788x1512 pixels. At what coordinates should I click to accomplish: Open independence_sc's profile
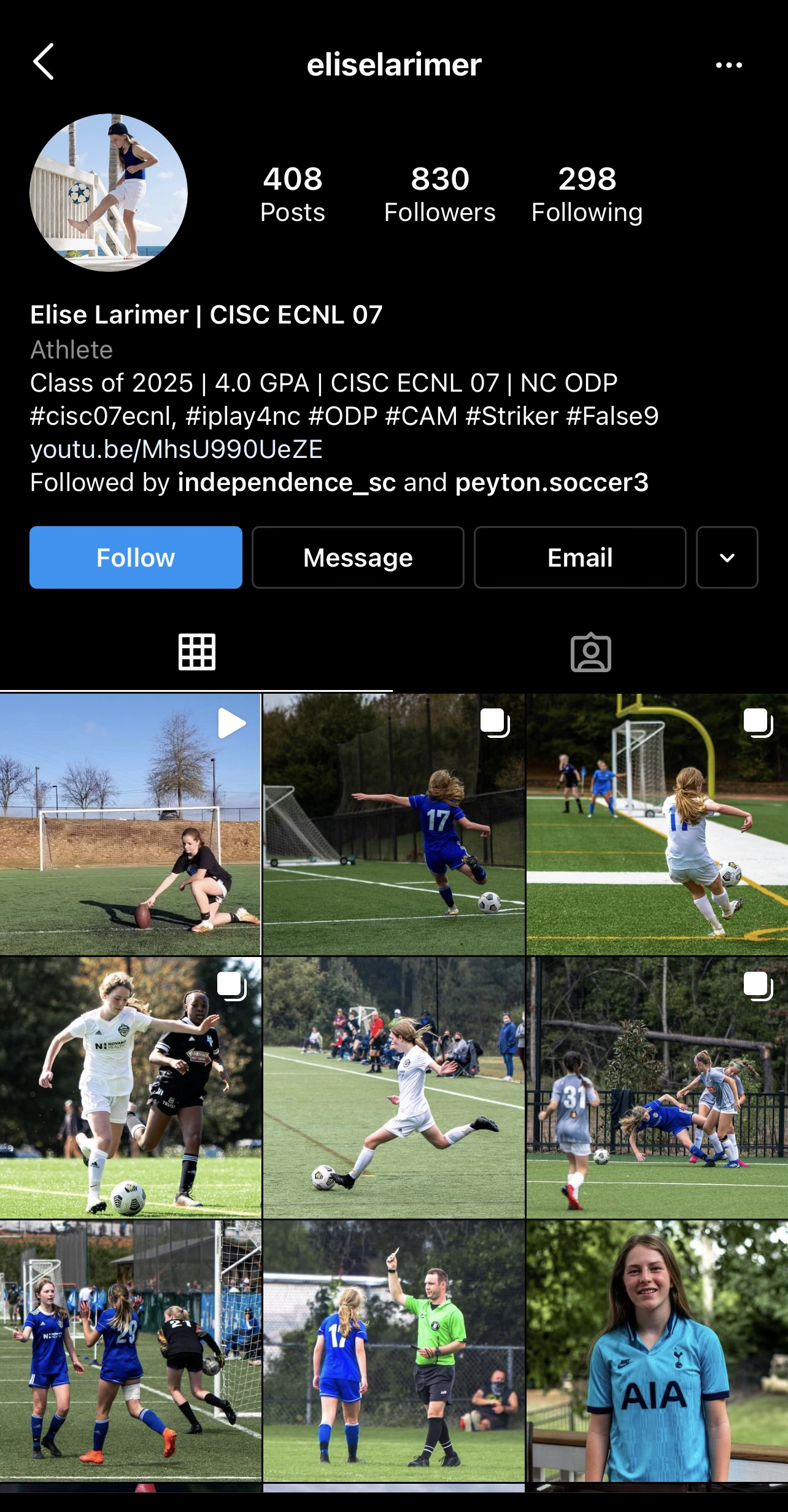point(287,483)
